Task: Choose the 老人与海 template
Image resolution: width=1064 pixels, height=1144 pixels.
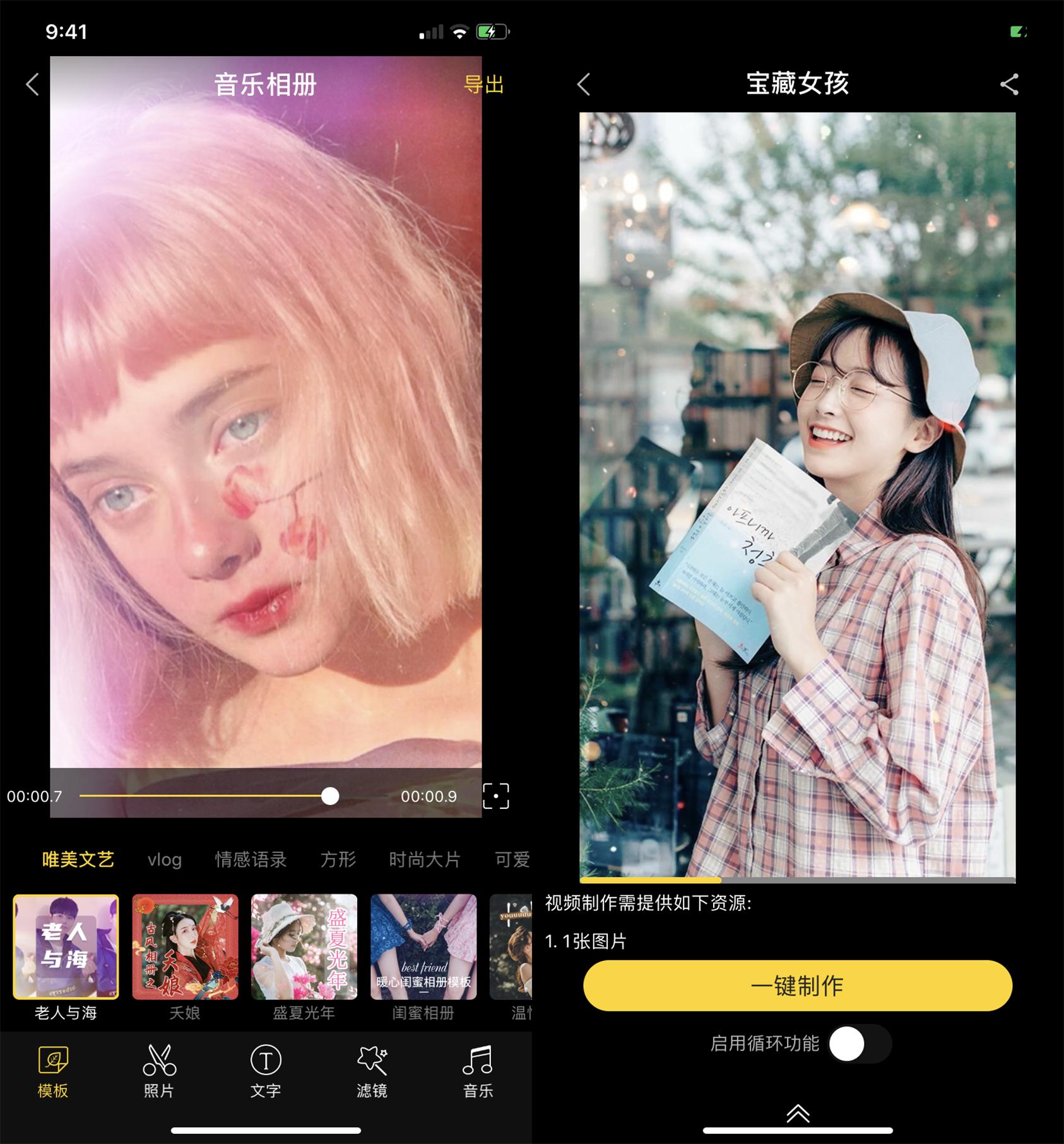Action: (66, 946)
